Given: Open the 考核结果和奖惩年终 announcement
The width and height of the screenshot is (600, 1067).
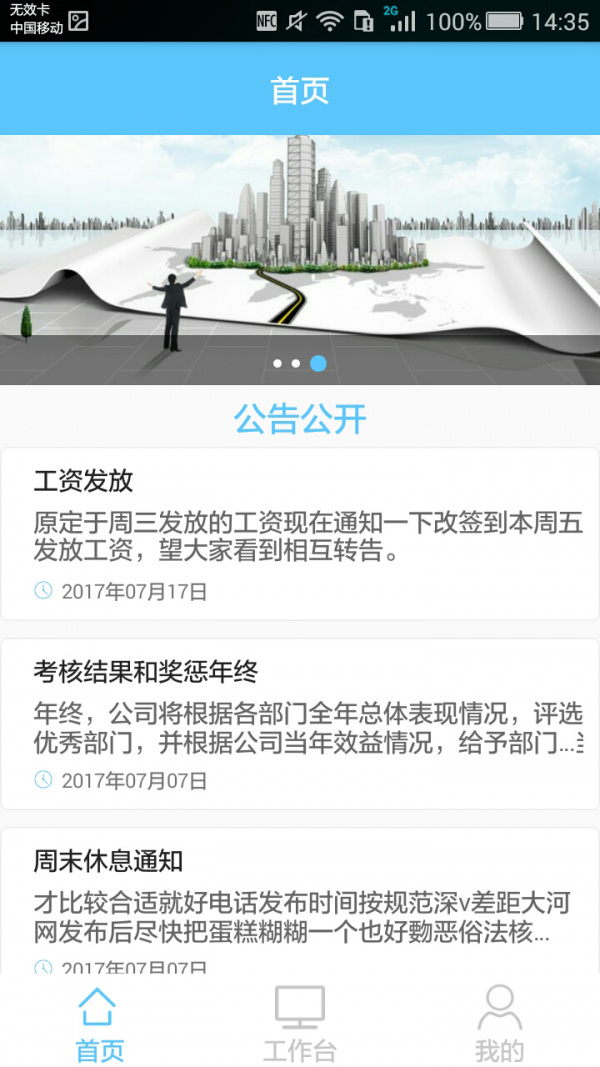Looking at the screenshot, I should [300, 724].
